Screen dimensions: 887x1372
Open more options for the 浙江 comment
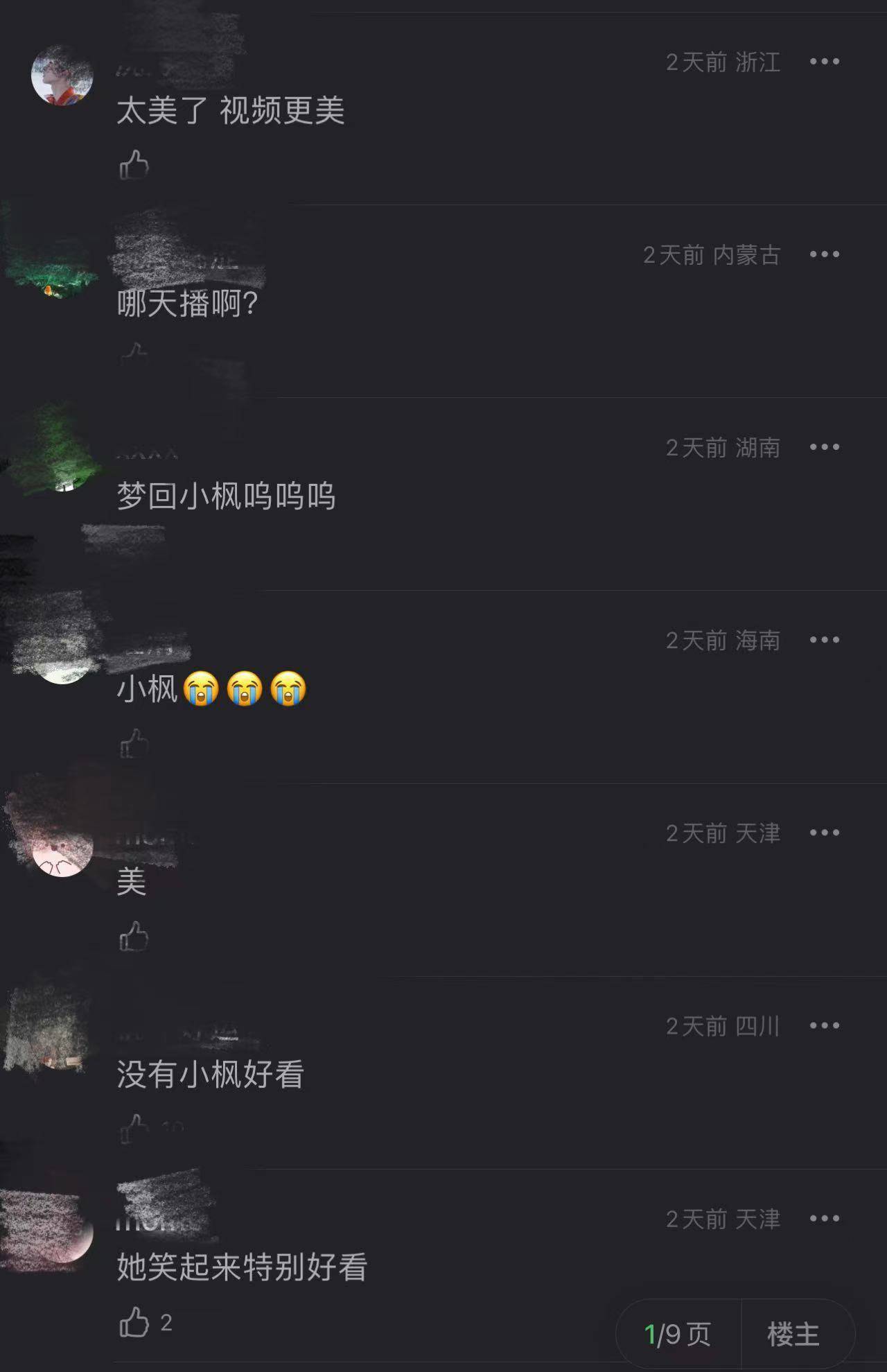pos(824,62)
